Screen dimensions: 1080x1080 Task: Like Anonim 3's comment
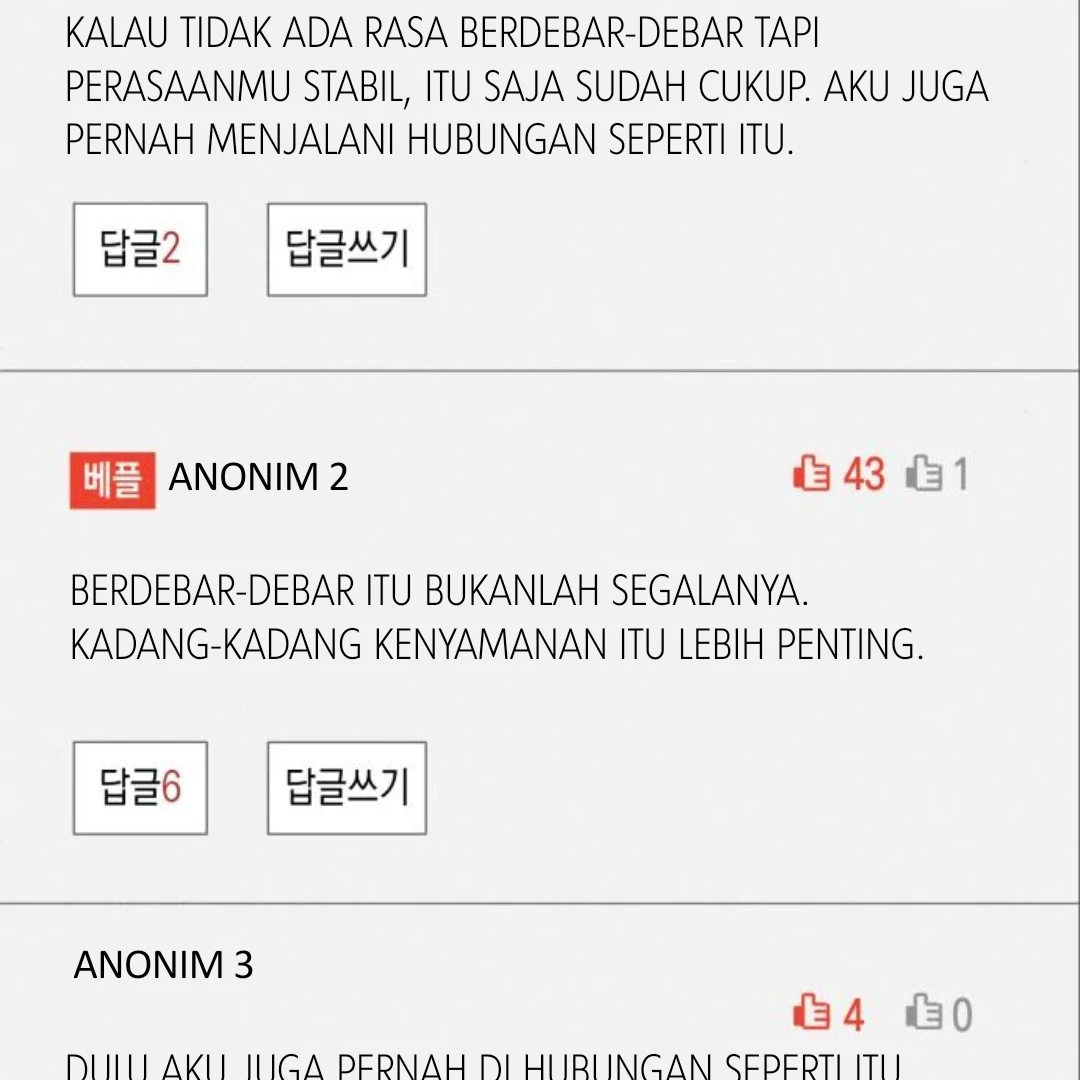click(x=810, y=1015)
